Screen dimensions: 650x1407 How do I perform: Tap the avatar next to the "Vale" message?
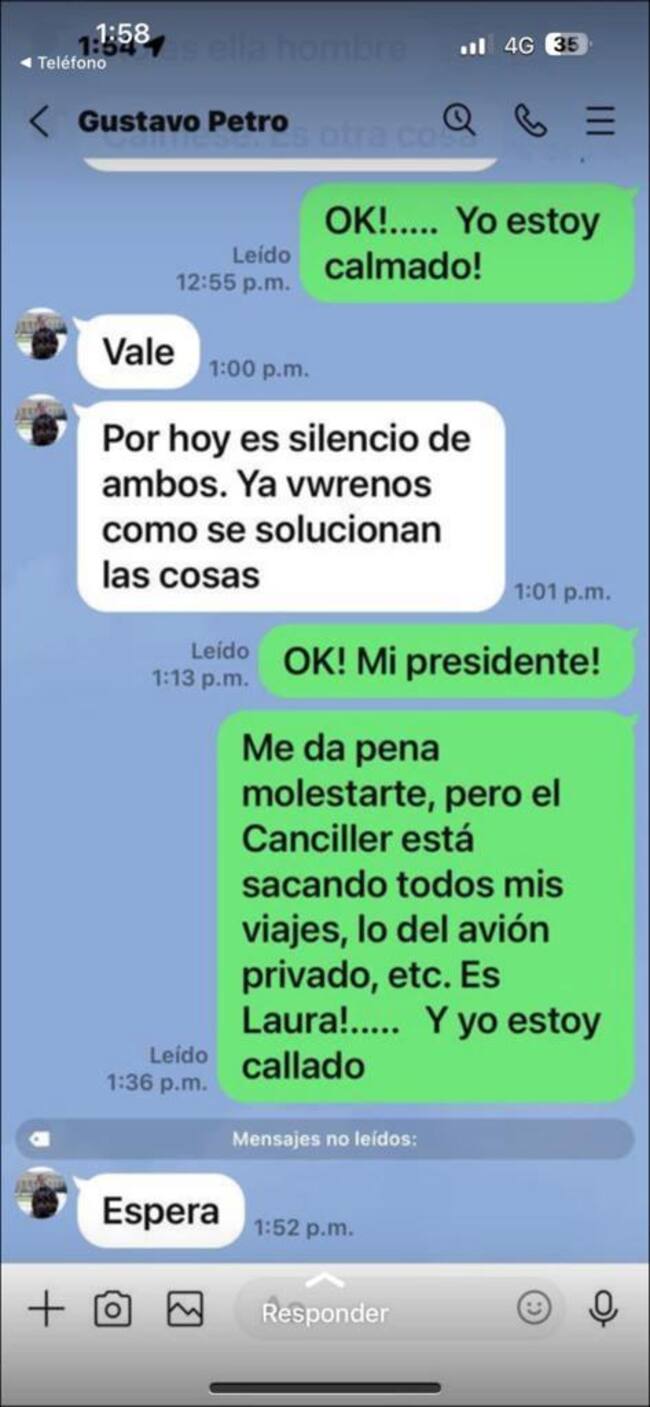41,333
